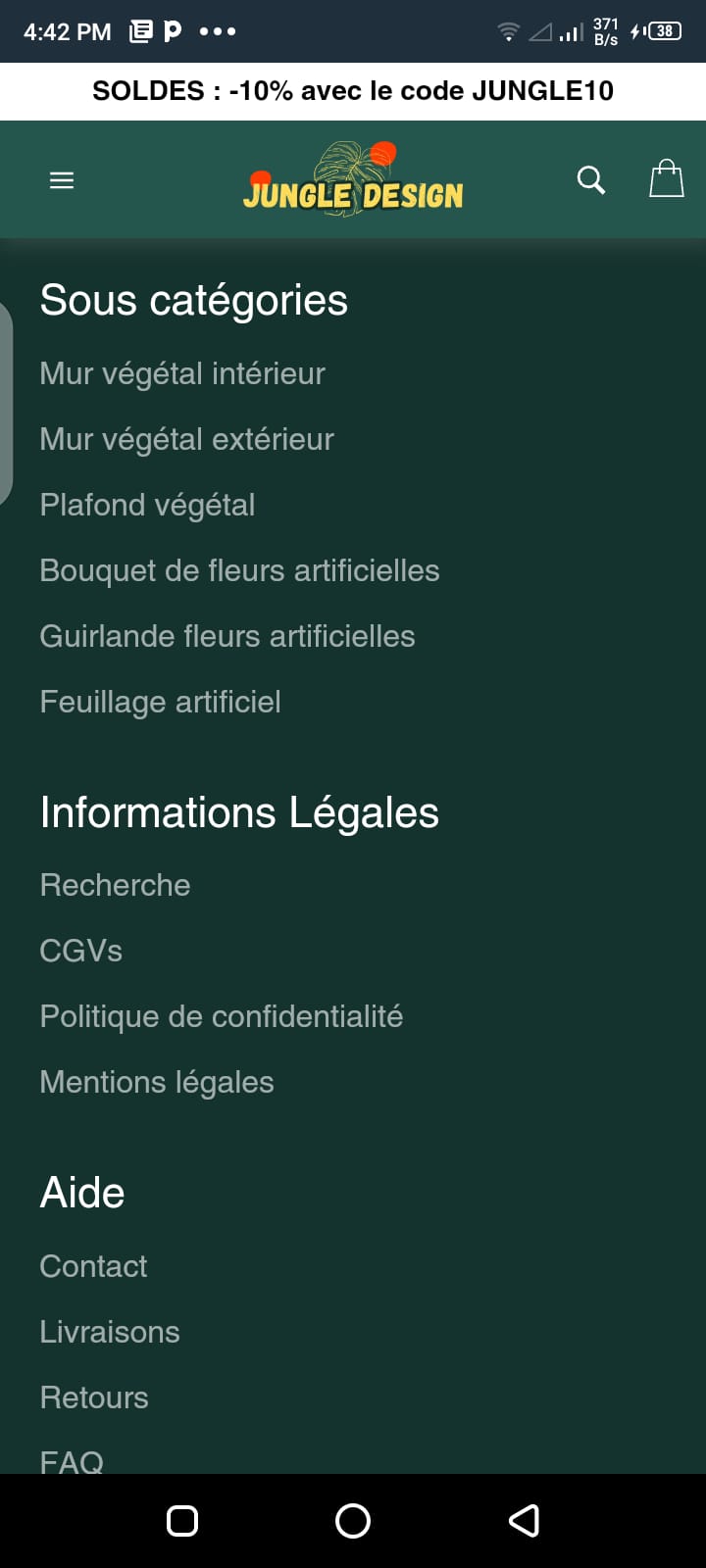Image resolution: width=706 pixels, height=1568 pixels.
Task: Browse Bouquet de fleurs artificielles
Action: [239, 570]
